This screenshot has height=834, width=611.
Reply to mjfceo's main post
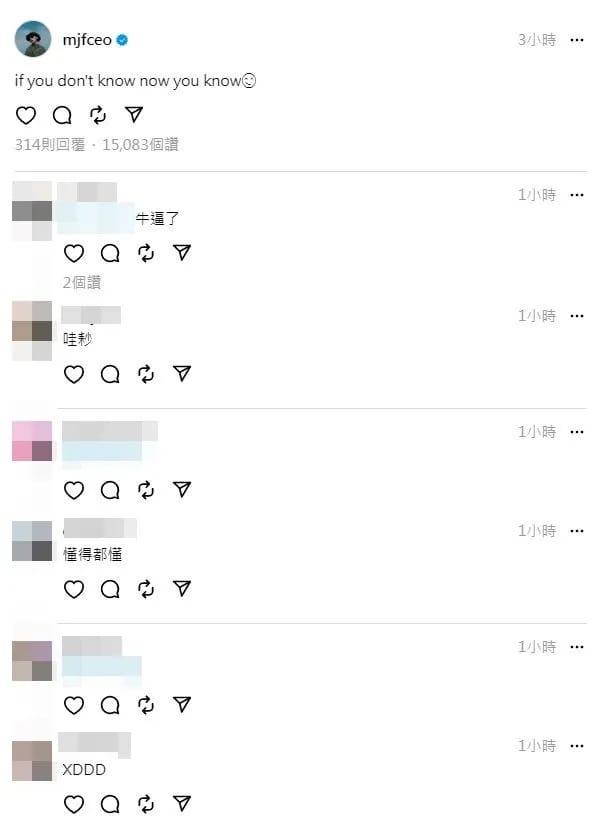tap(62, 114)
